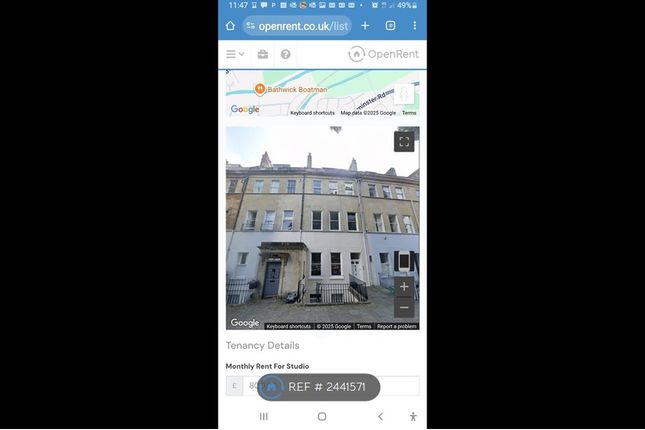This screenshot has width=645, height=430.
Task: Go to the OpenRent homepage via its header logo
Action: pos(384,54)
